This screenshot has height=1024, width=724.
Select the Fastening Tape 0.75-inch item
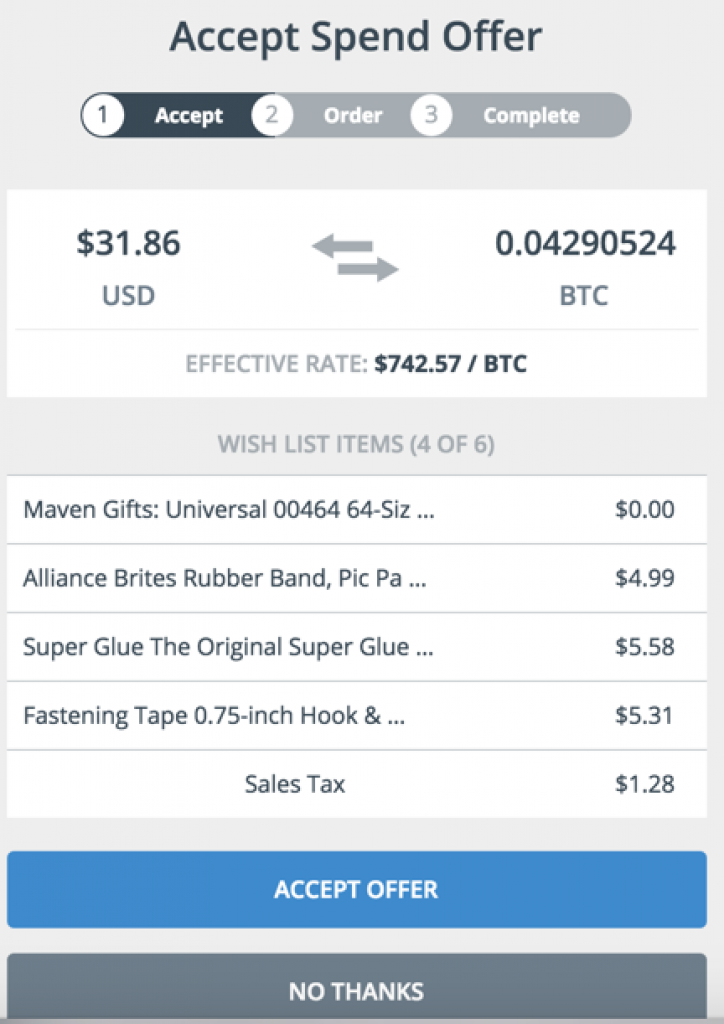pyautogui.click(x=356, y=715)
